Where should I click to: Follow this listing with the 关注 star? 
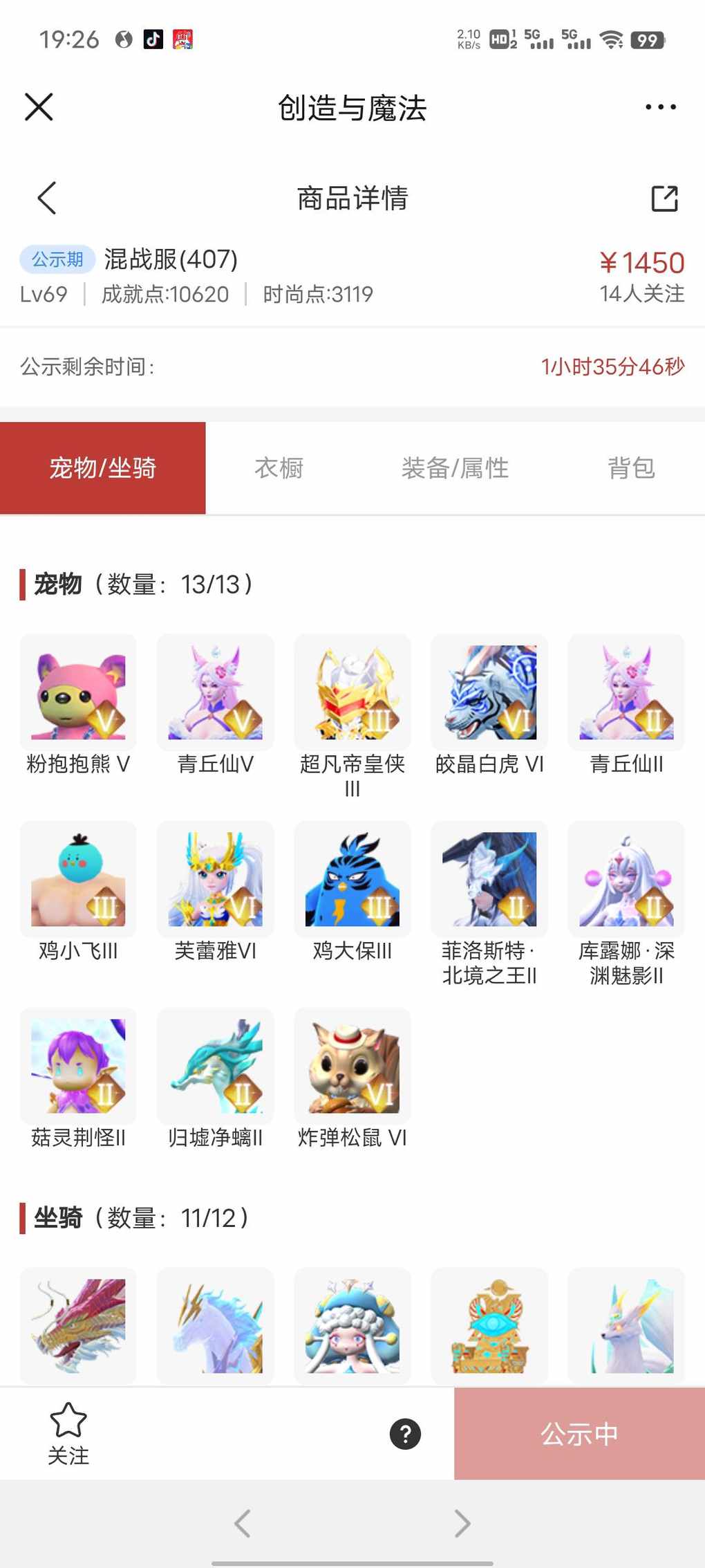pyautogui.click(x=68, y=1432)
